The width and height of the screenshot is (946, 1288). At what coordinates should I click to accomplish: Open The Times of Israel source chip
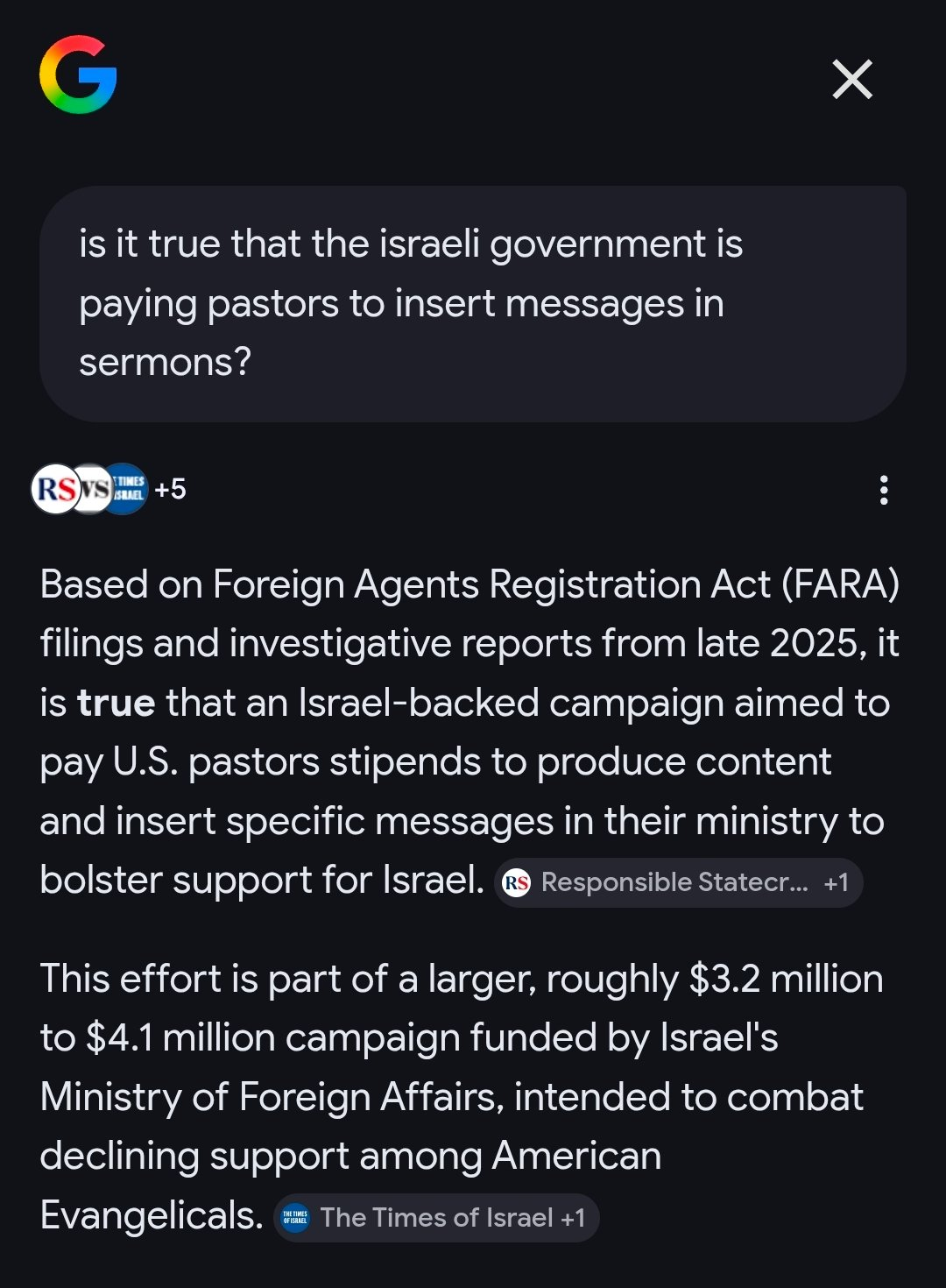pyautogui.click(x=436, y=1218)
